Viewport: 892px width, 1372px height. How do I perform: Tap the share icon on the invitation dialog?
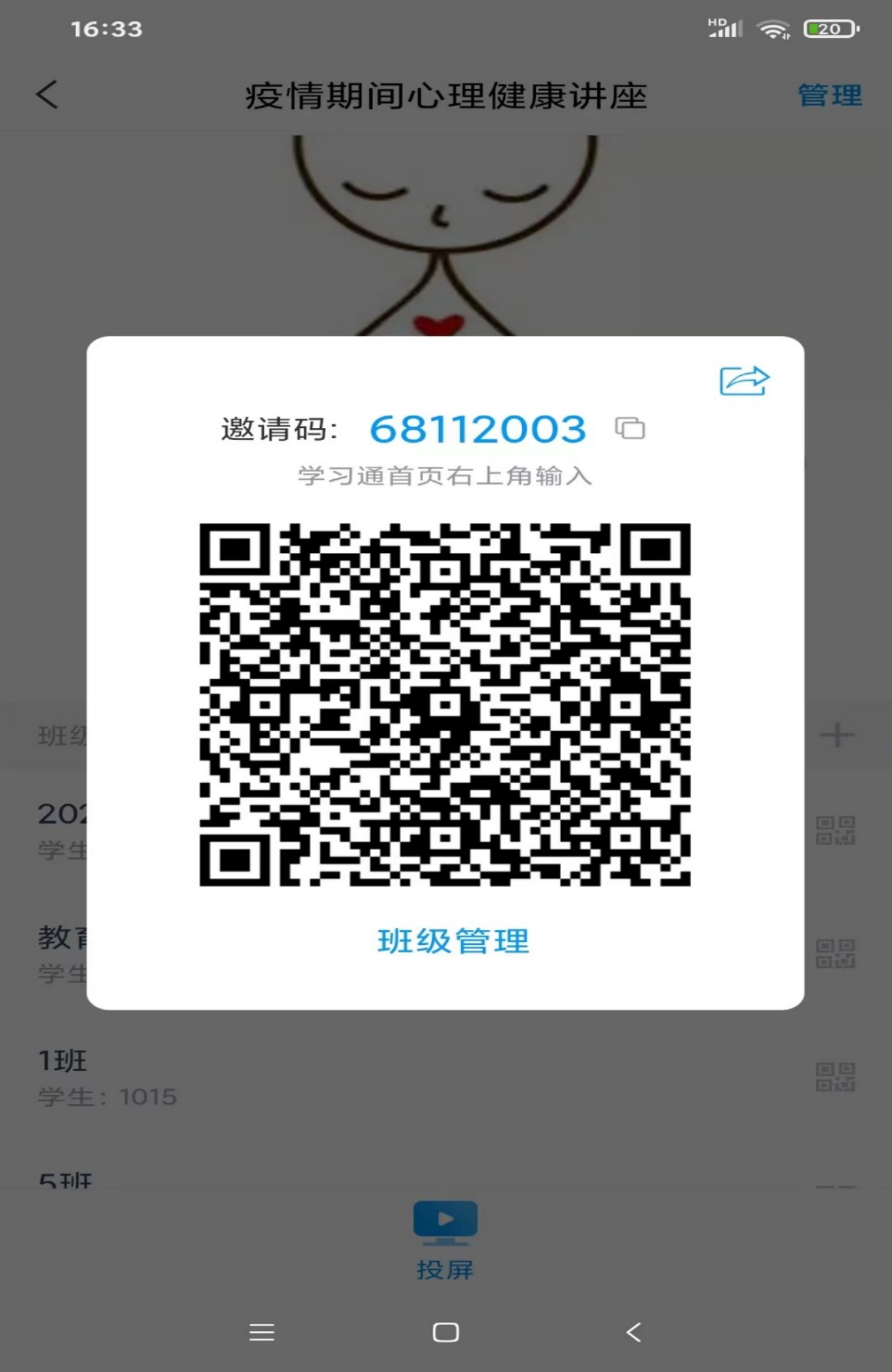click(745, 380)
